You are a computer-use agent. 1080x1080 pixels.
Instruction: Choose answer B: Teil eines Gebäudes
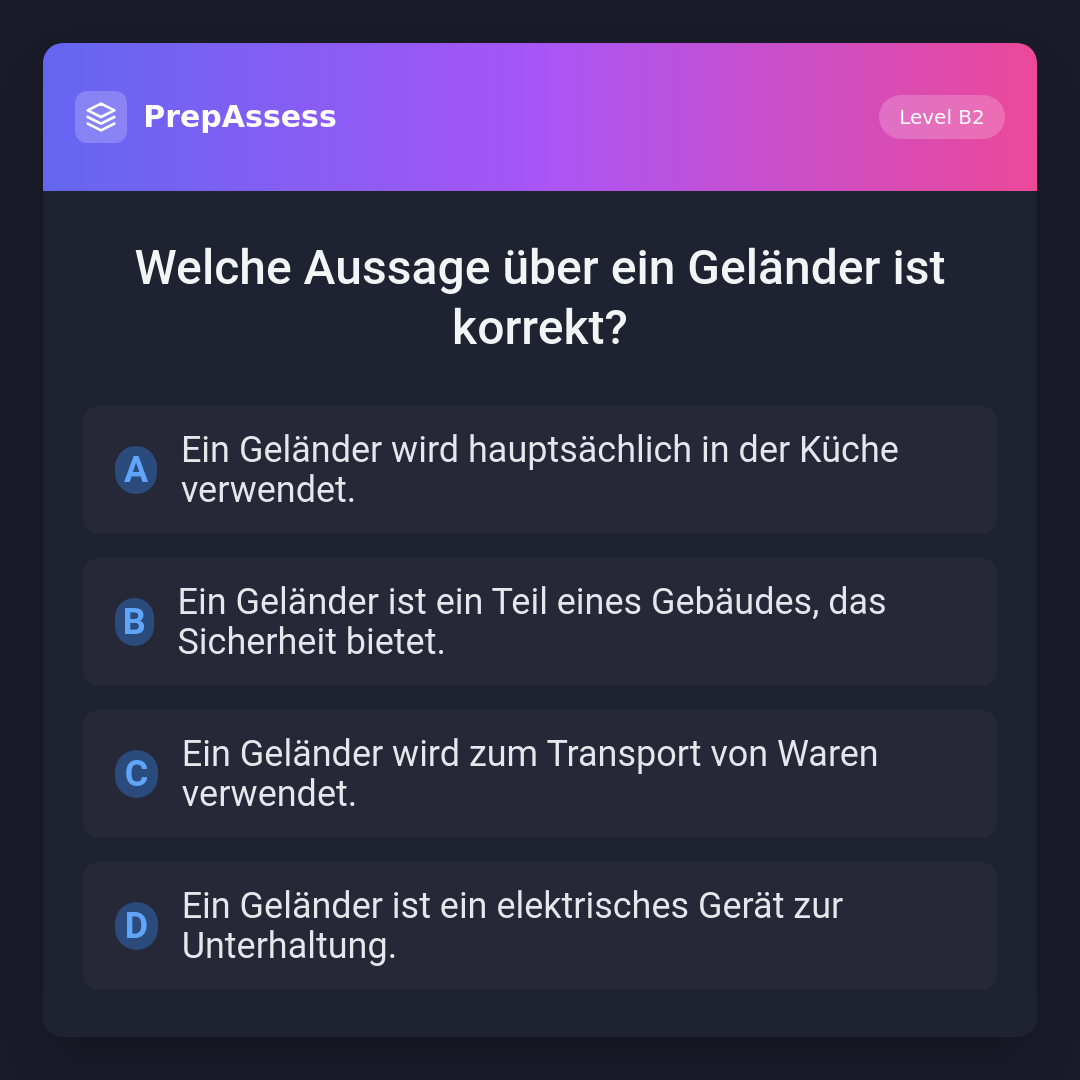pyautogui.click(x=540, y=622)
